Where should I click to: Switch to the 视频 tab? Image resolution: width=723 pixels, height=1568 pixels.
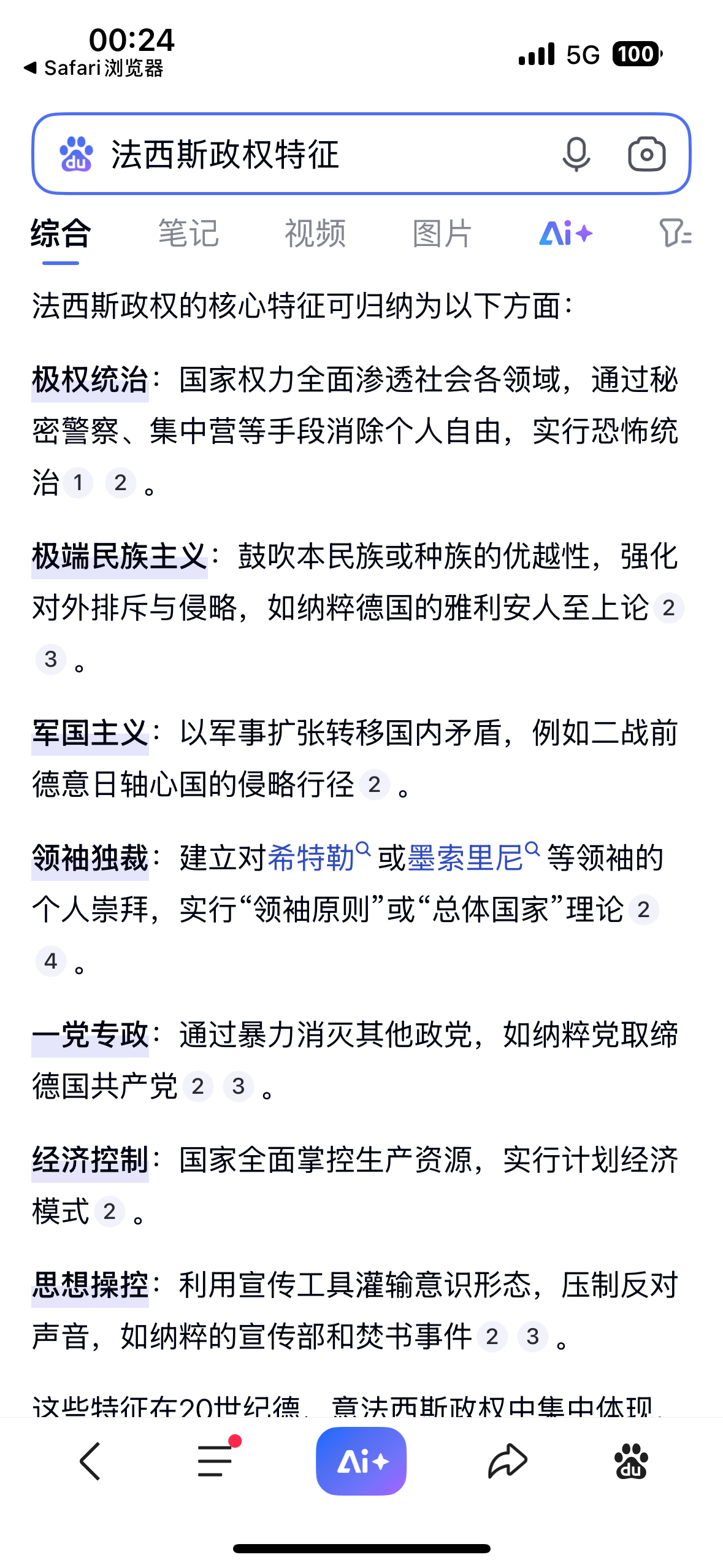coord(315,234)
